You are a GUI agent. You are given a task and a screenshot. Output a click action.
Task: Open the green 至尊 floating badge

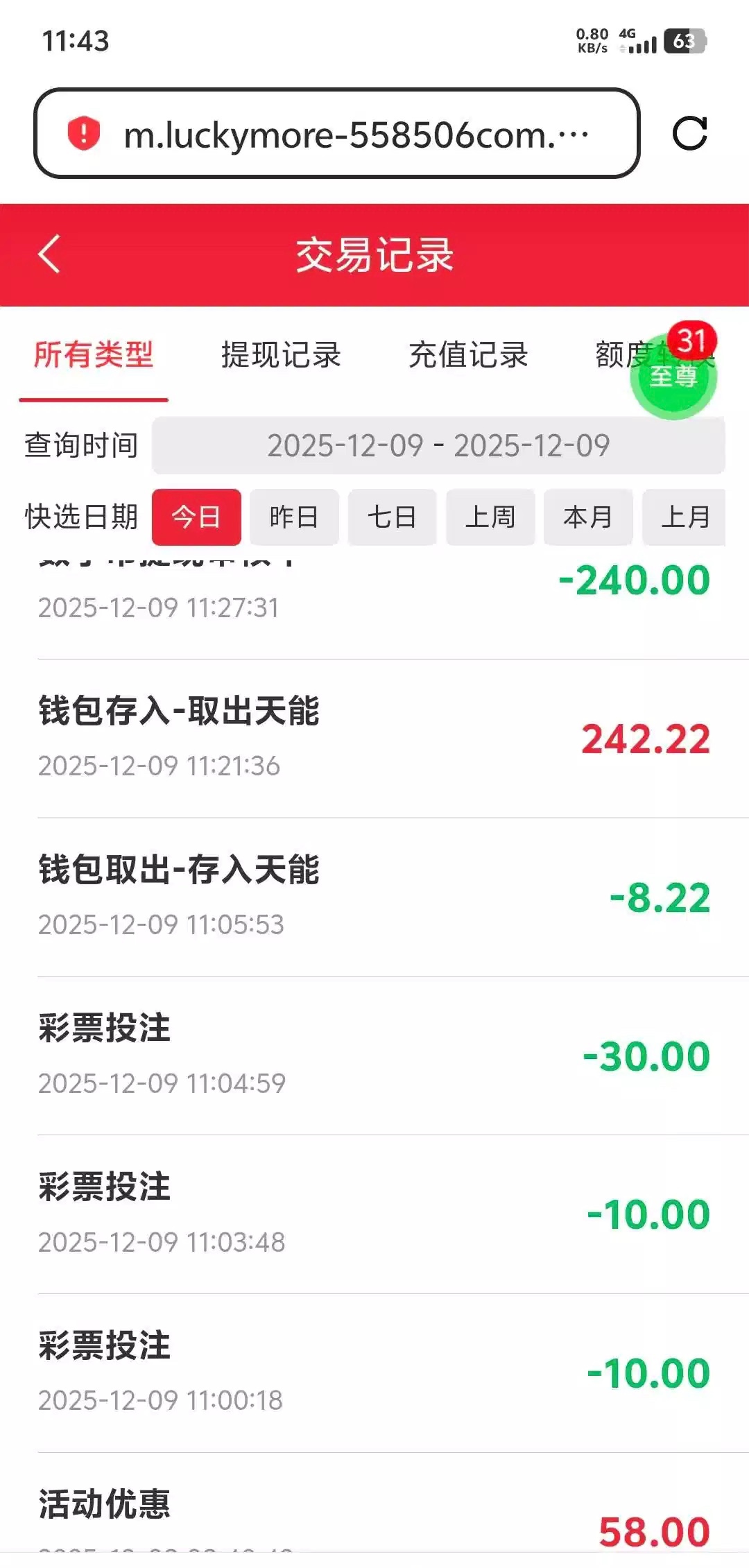point(673,378)
